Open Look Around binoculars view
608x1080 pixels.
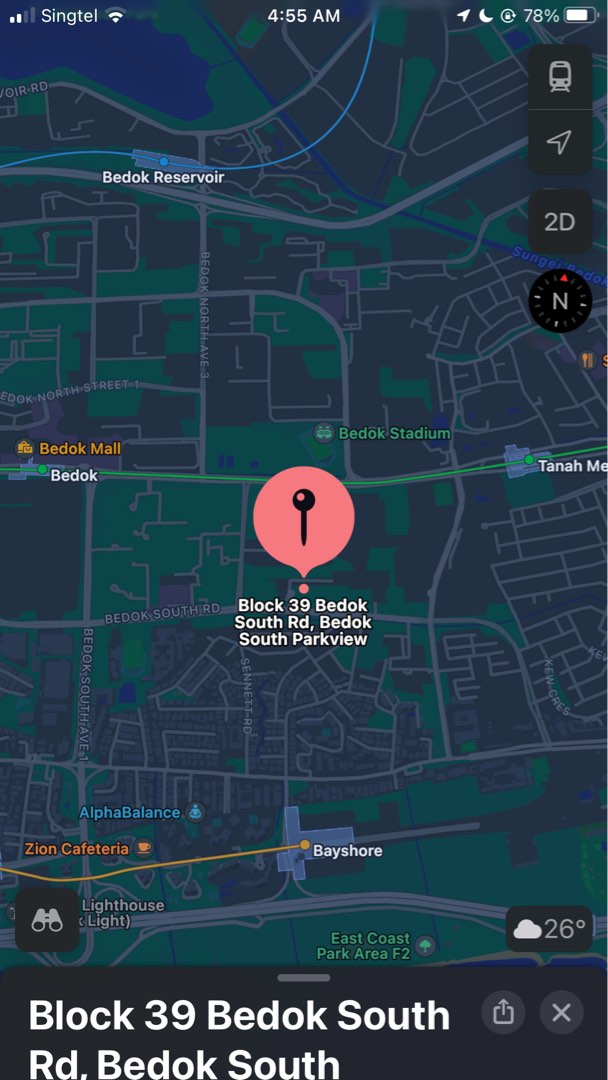point(47,920)
